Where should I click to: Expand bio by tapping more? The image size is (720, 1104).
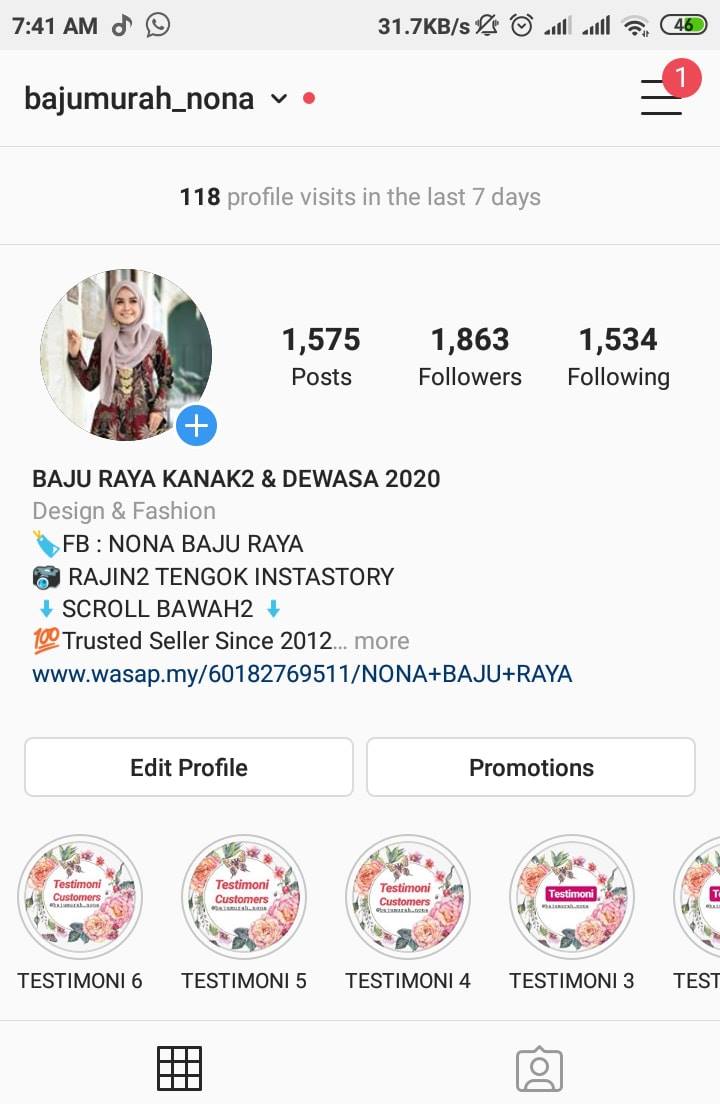(x=381, y=641)
